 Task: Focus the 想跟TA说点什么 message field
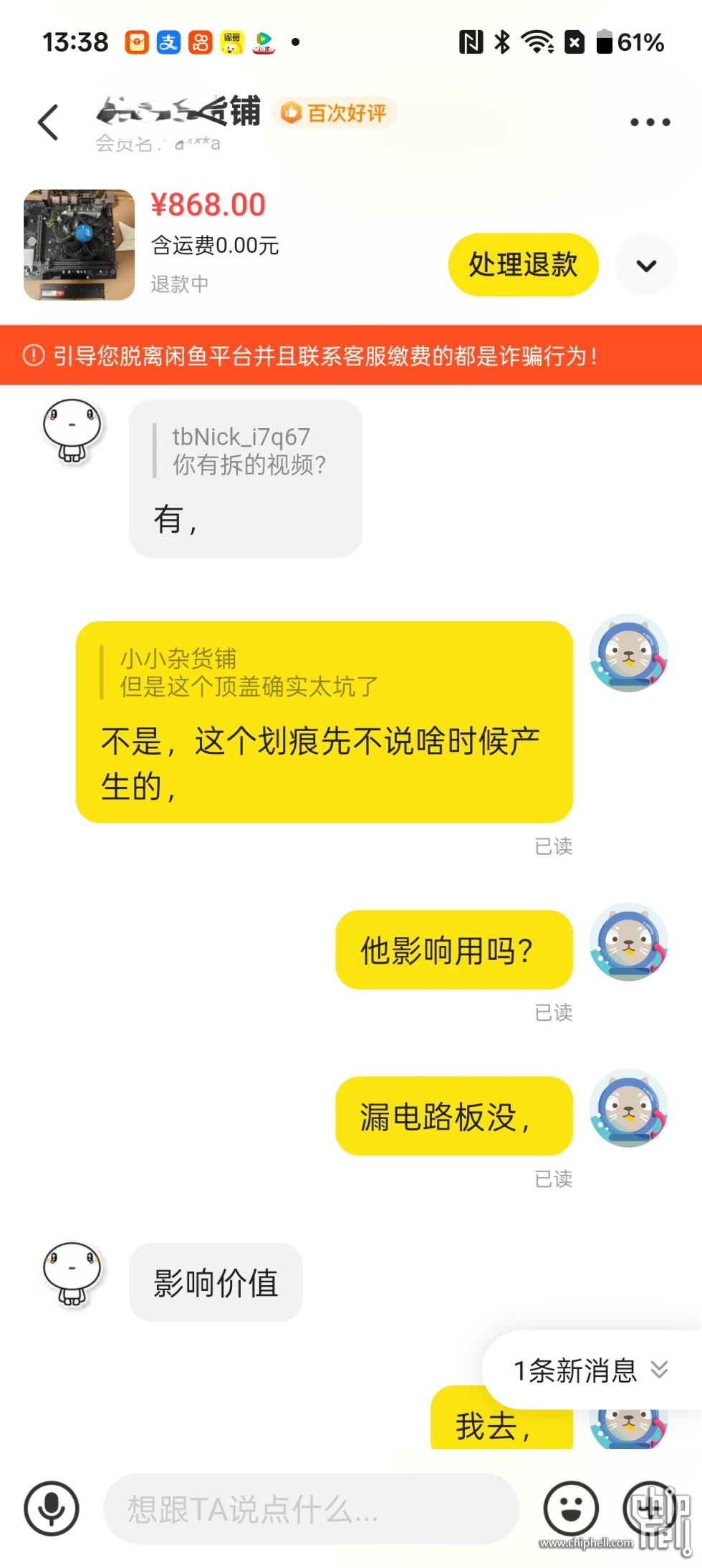tap(311, 1509)
